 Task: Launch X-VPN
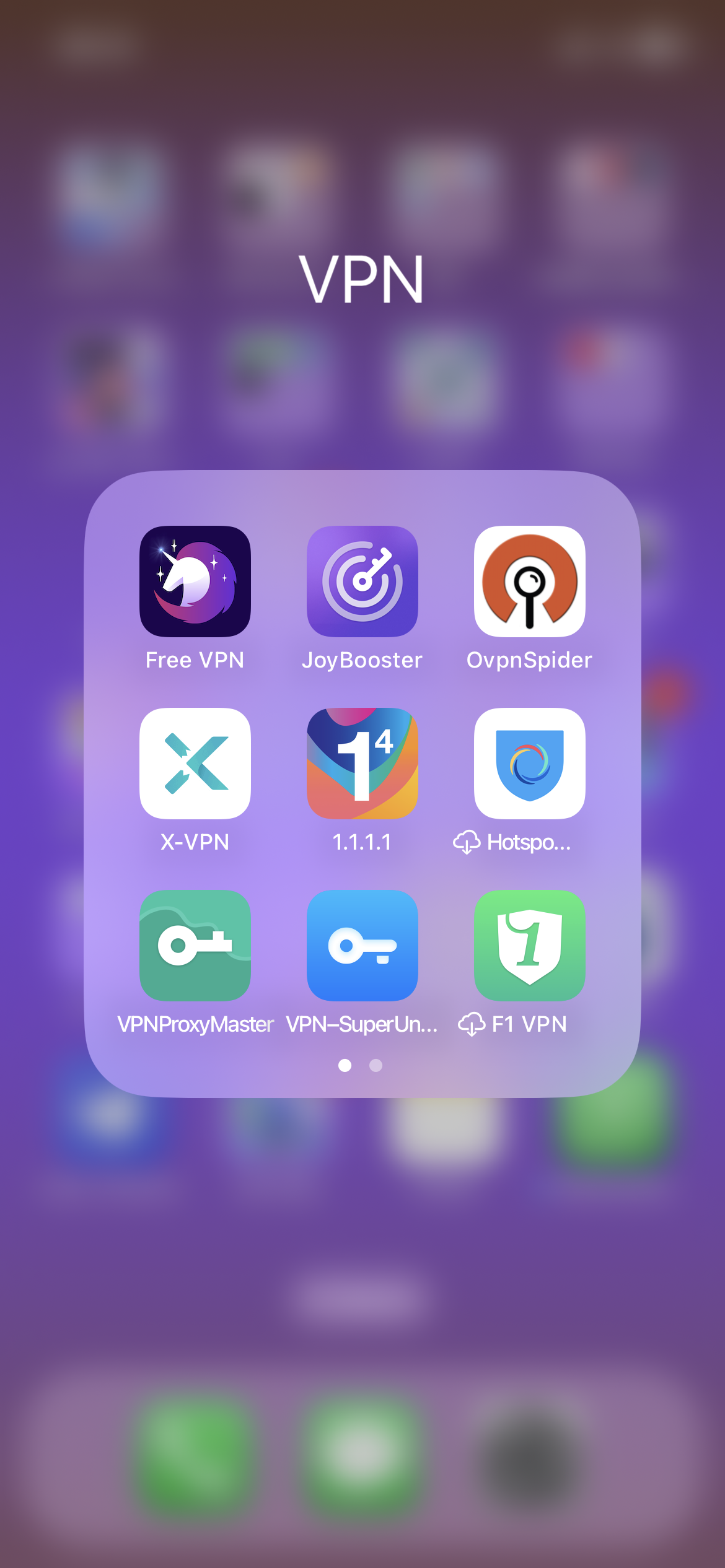click(x=195, y=763)
